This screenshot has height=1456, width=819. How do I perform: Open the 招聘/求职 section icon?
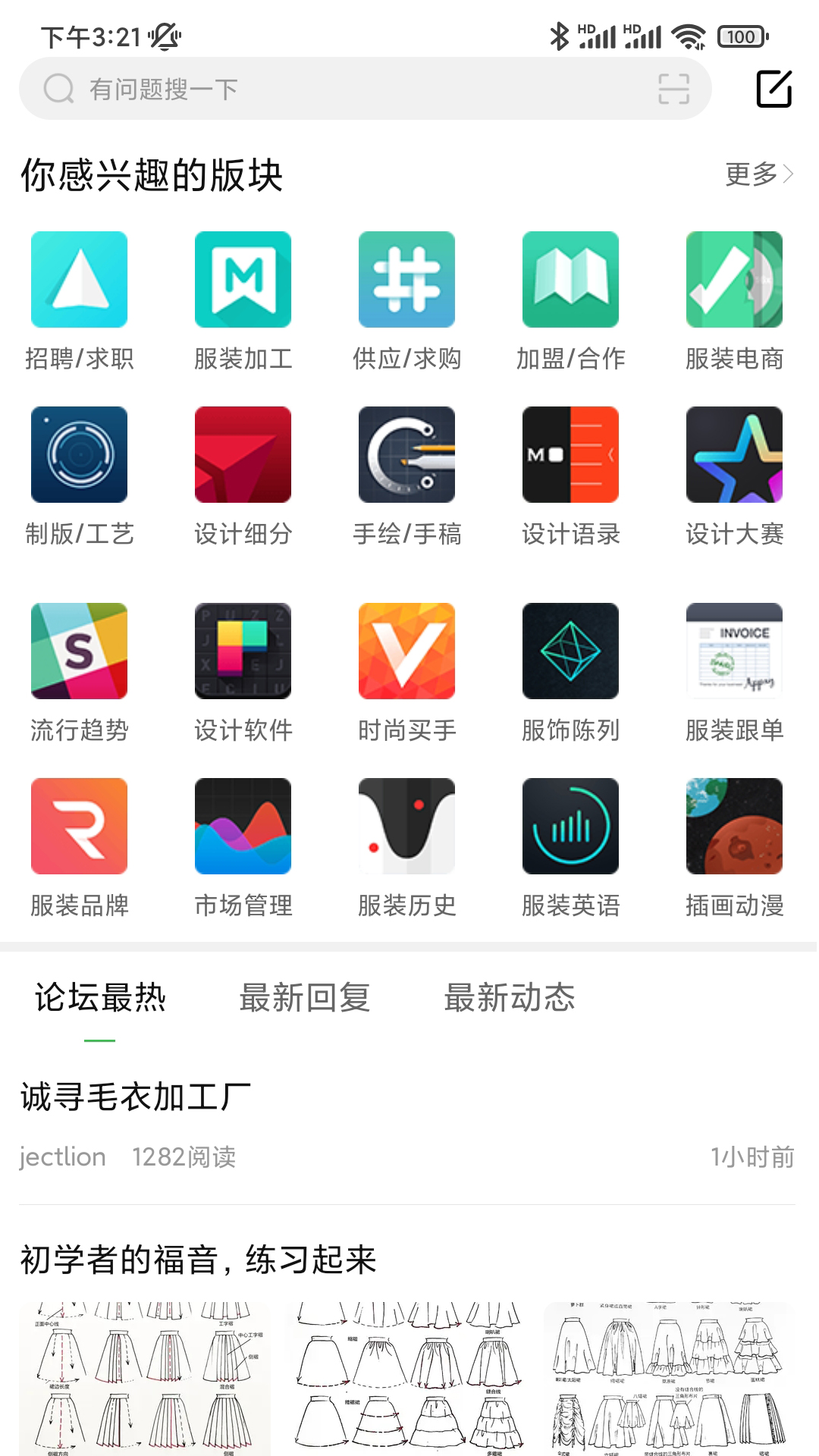(x=79, y=278)
